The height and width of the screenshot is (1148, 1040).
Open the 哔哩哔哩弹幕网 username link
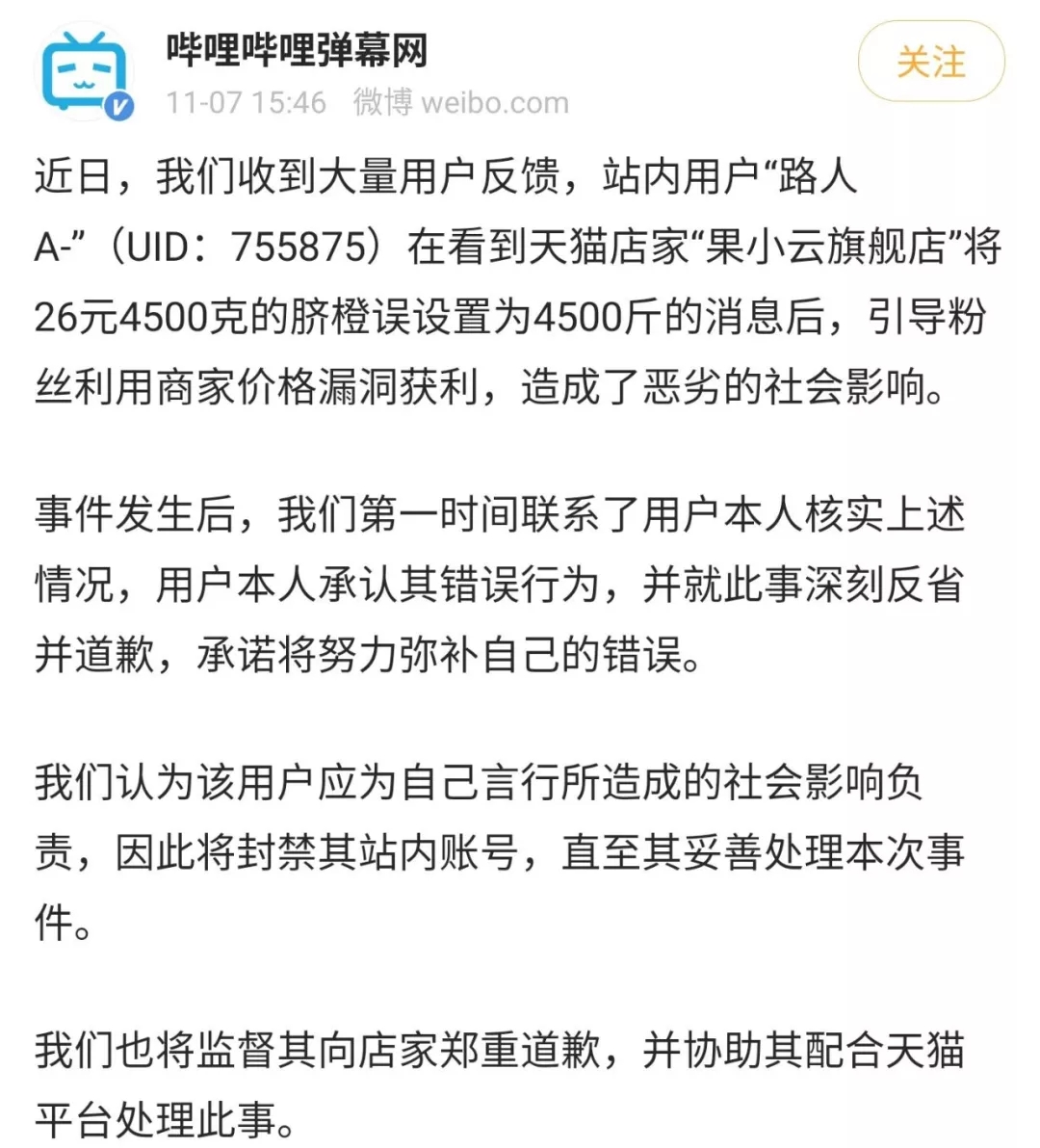pos(297,49)
